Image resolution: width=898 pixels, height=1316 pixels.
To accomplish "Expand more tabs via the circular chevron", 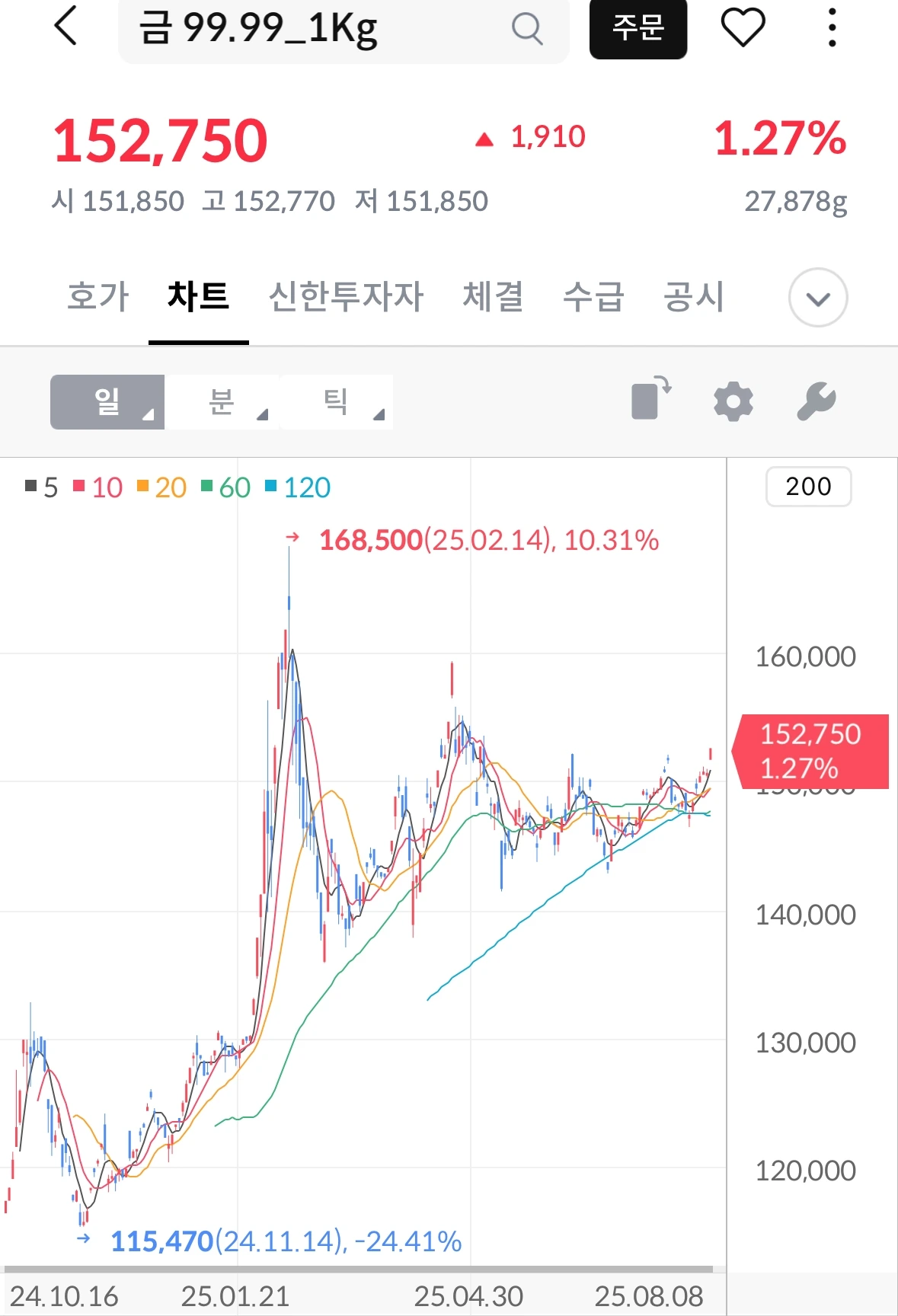I will click(x=818, y=299).
